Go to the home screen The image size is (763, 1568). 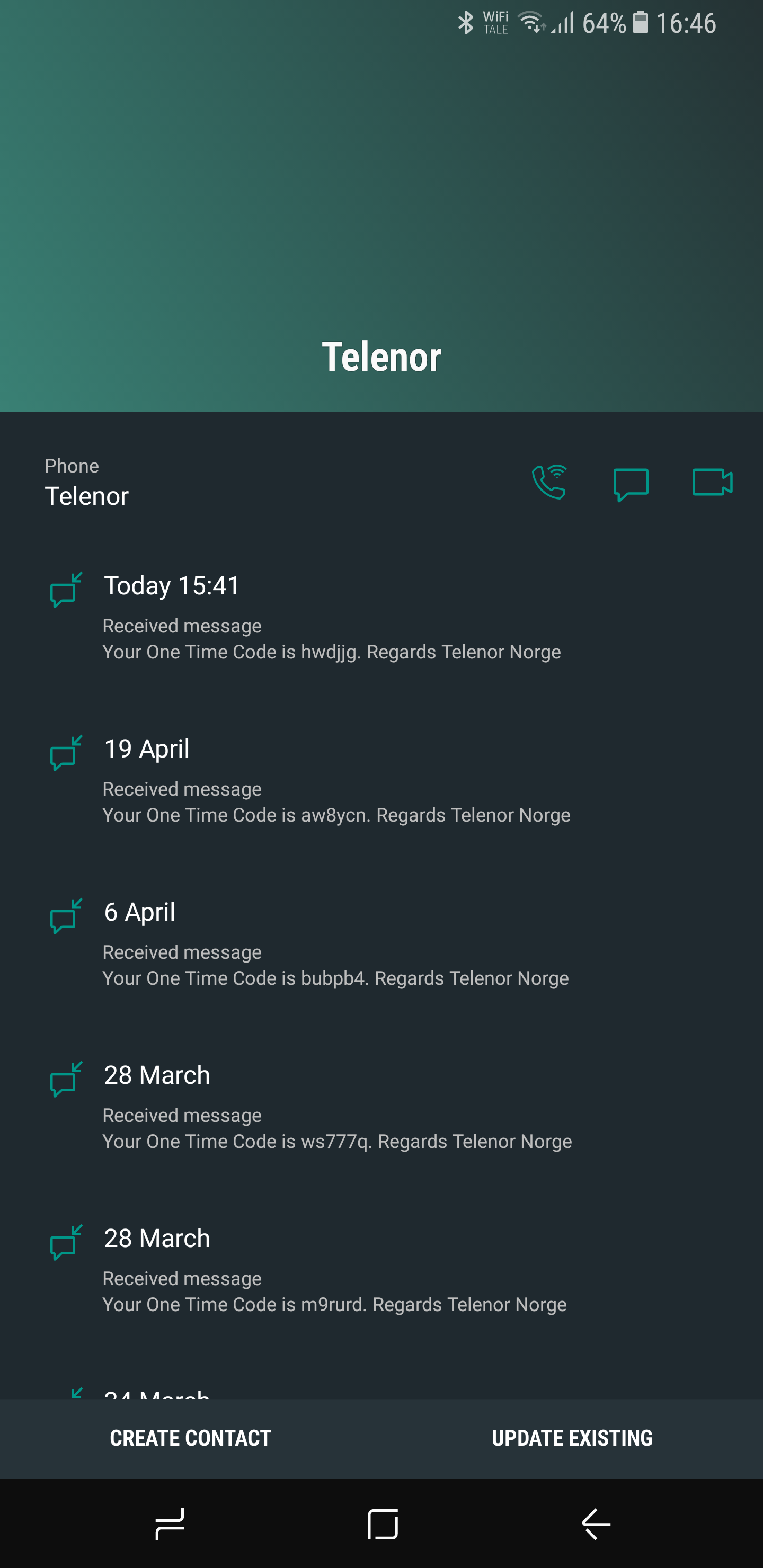383,1524
